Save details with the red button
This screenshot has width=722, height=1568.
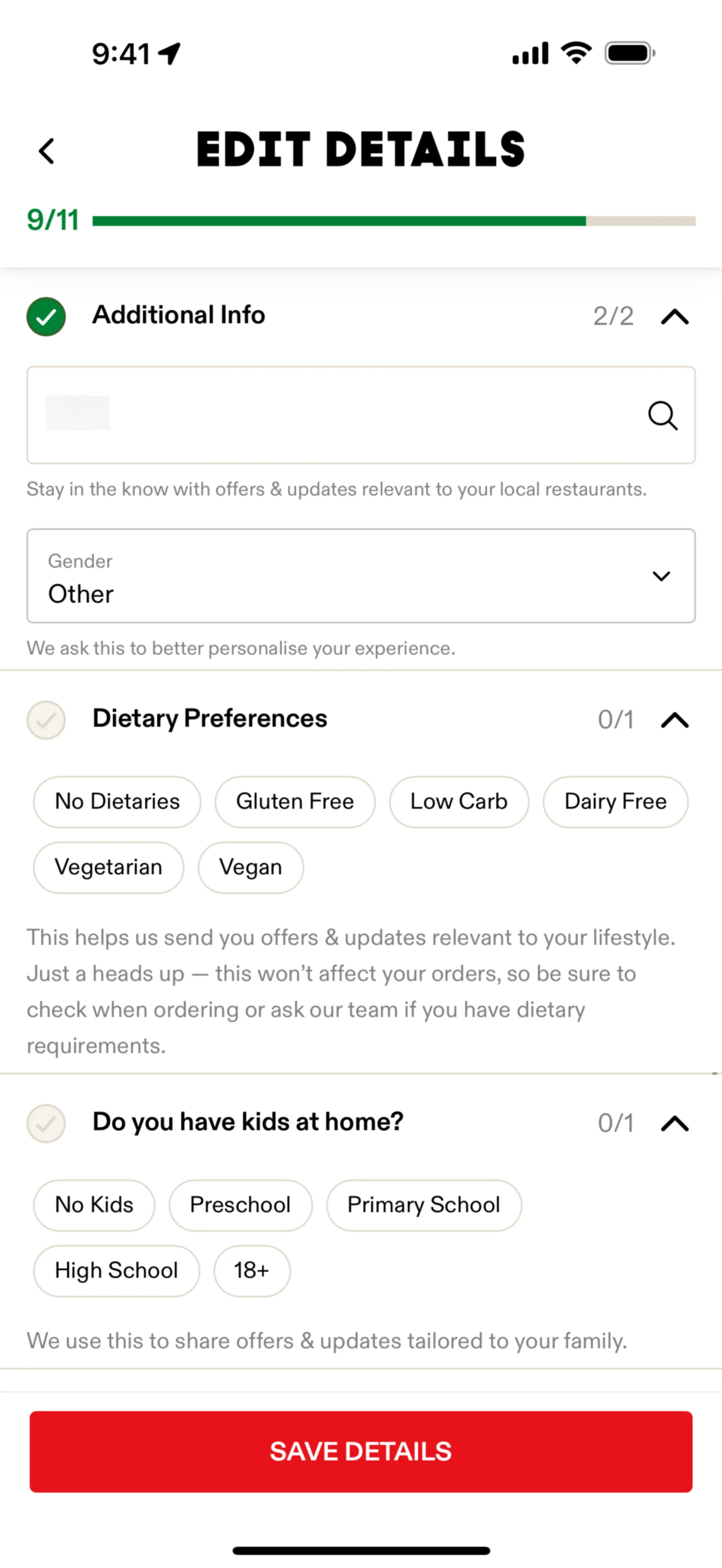point(360,1451)
